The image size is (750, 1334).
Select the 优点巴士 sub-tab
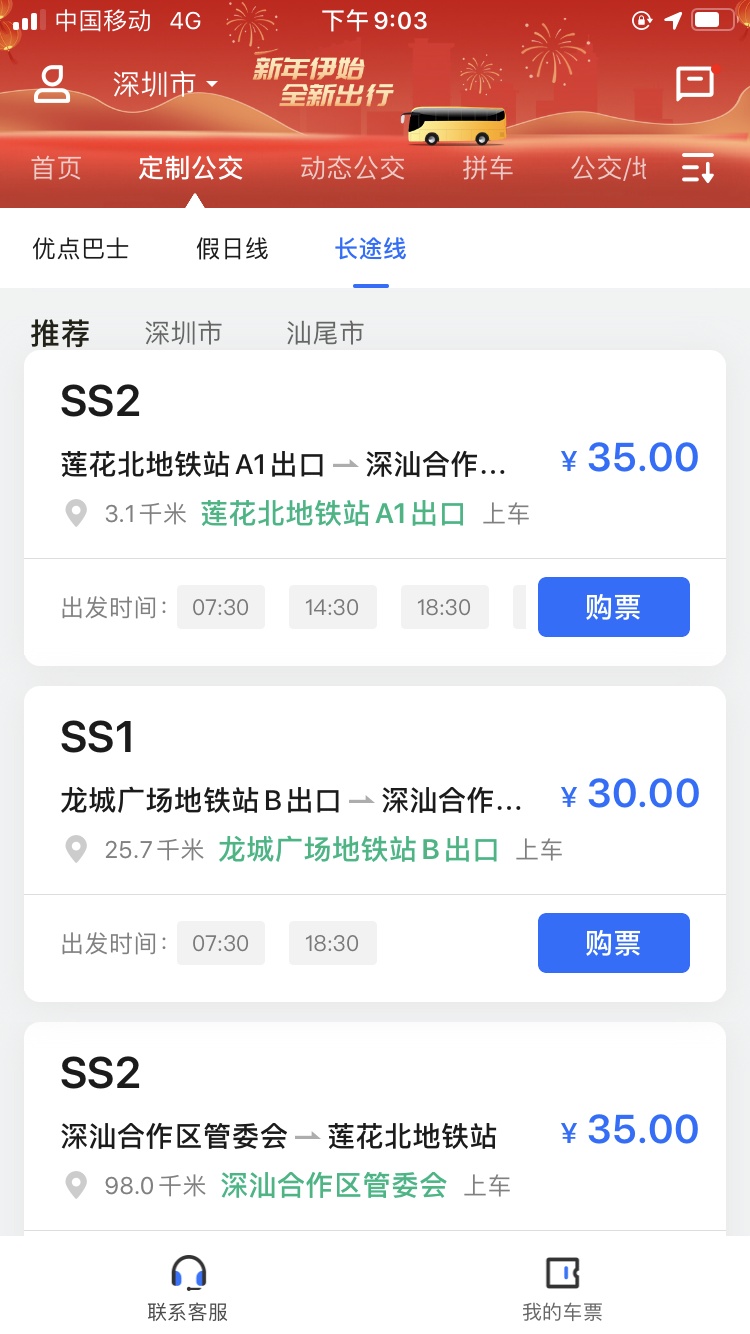pos(81,249)
